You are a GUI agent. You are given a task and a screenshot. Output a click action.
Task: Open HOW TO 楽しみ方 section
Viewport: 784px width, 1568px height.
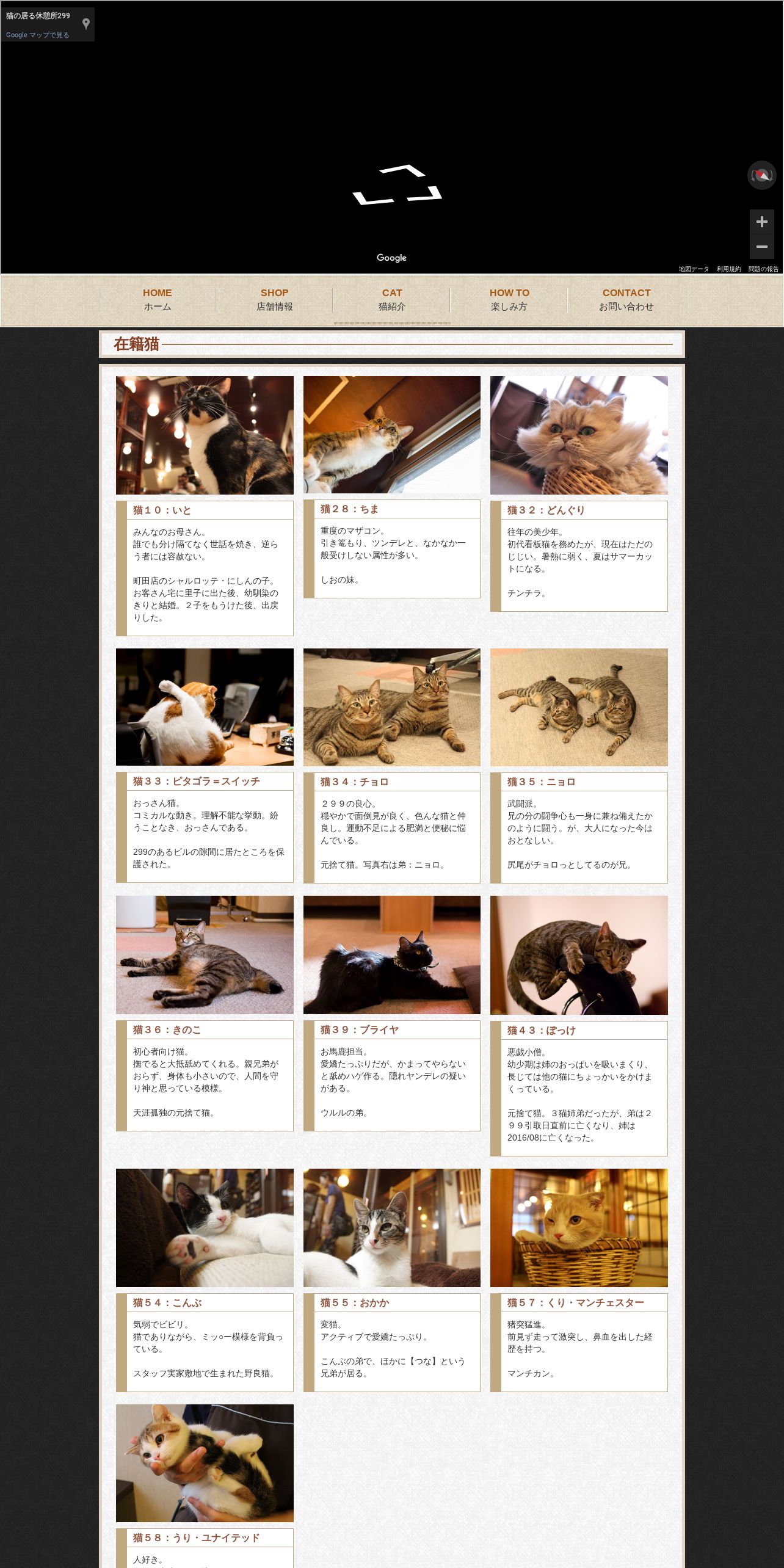coord(509,300)
